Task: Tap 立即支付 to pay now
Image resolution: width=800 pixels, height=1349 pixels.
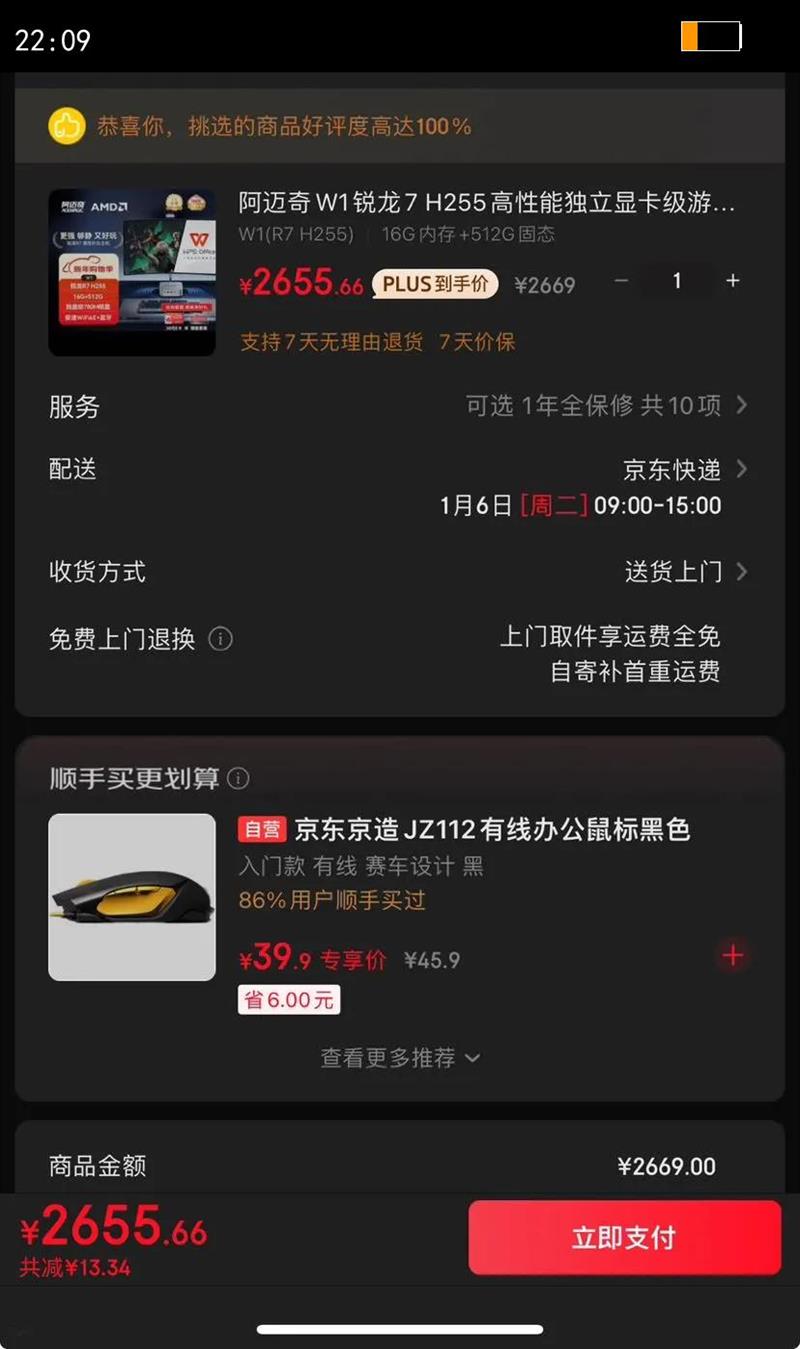Action: (625, 1237)
